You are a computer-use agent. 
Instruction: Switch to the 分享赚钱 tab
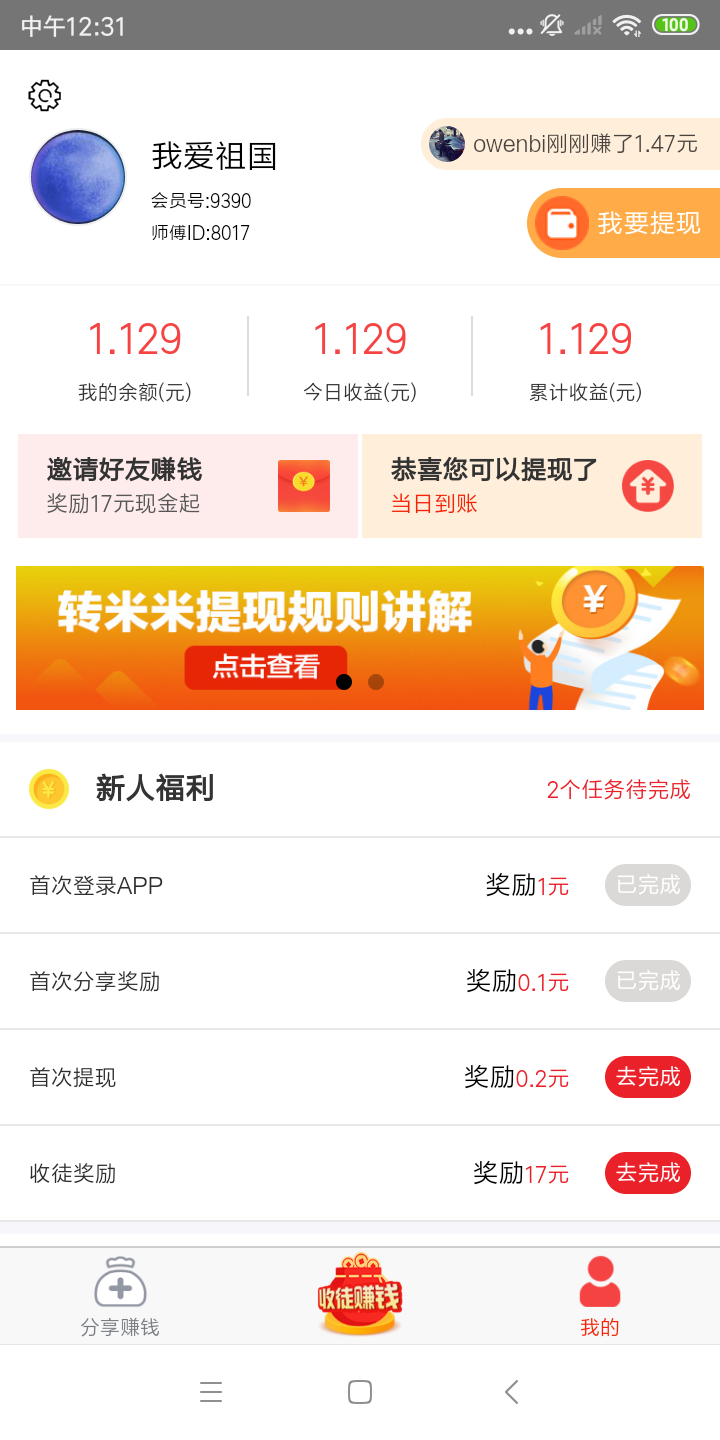120,1297
